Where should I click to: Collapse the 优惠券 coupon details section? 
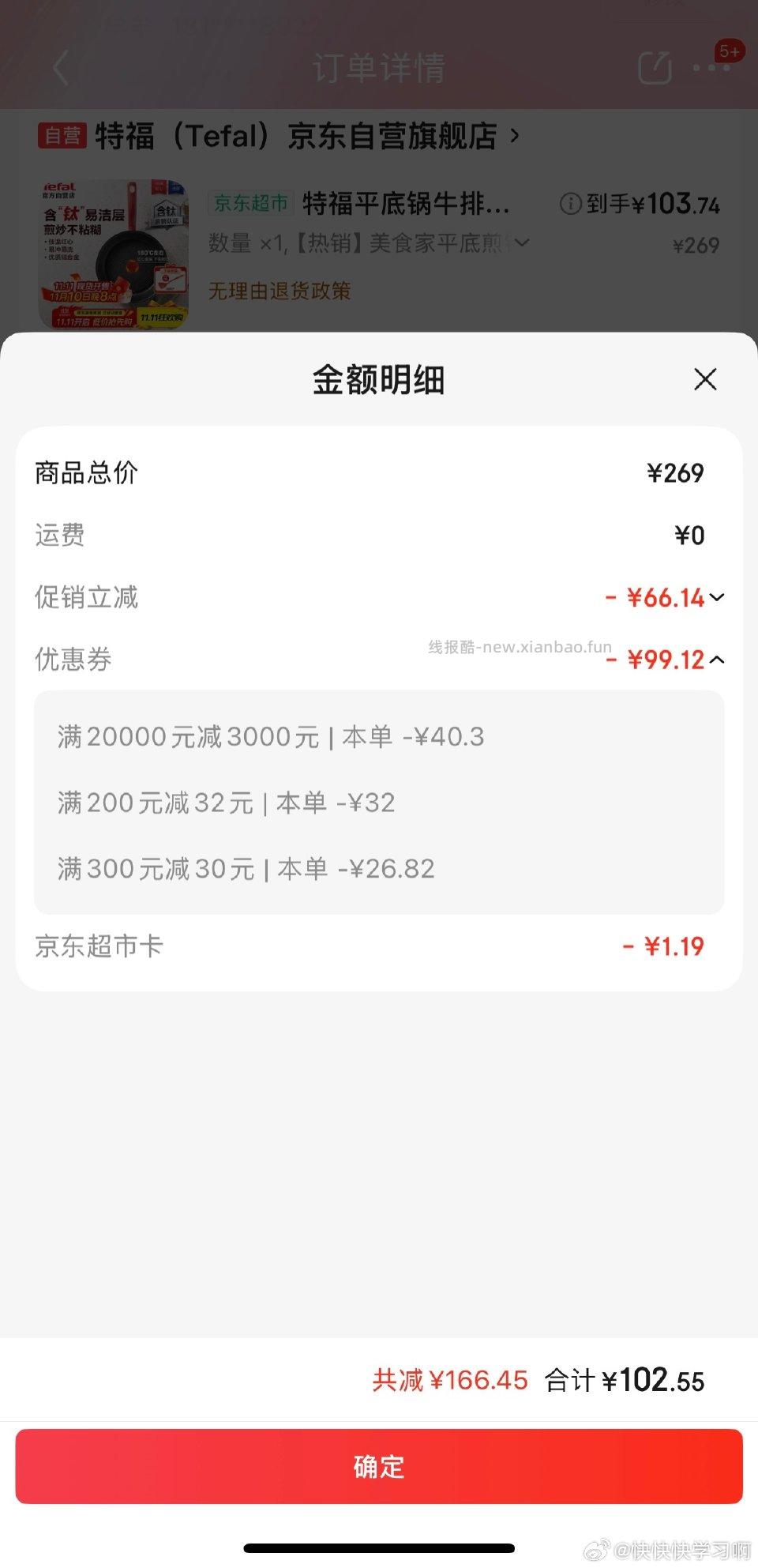click(716, 659)
